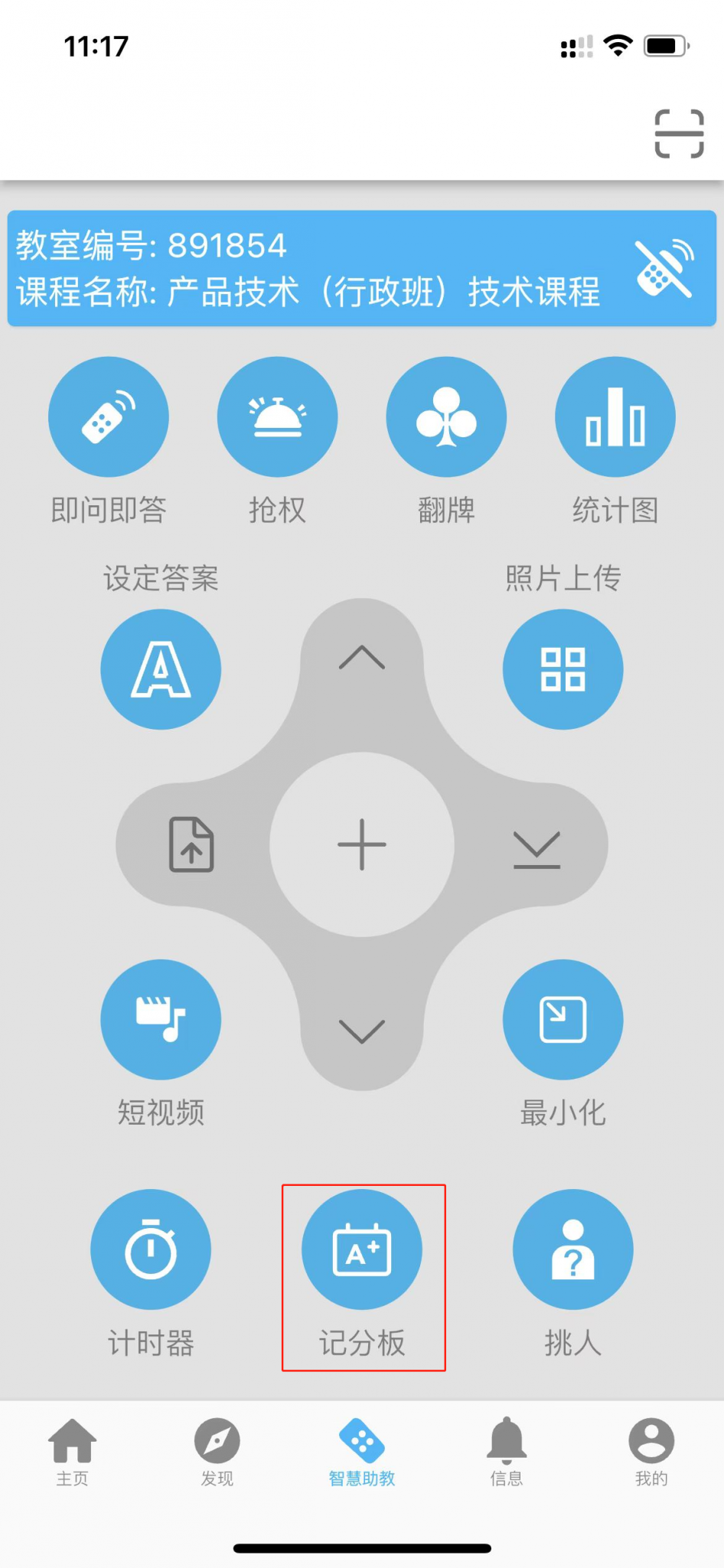The width and height of the screenshot is (724, 1568).
Task: Select 最小化 to minimize
Action: point(563,1020)
